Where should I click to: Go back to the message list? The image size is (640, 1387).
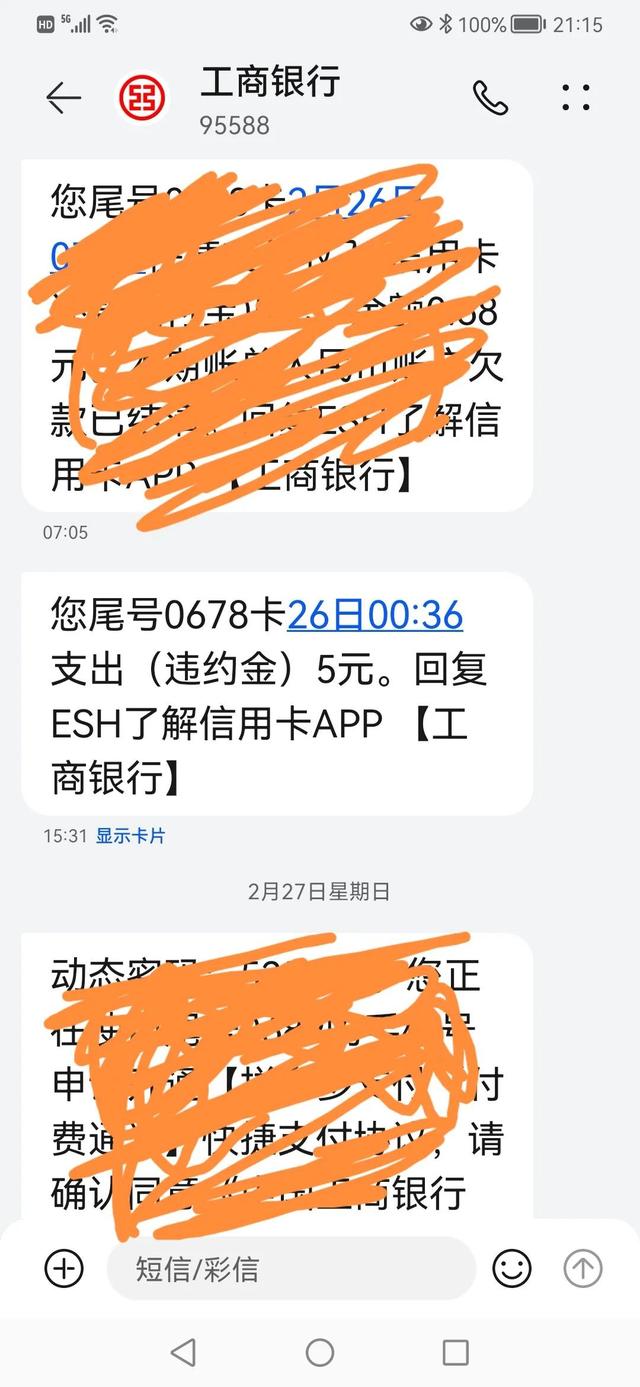pyautogui.click(x=63, y=98)
